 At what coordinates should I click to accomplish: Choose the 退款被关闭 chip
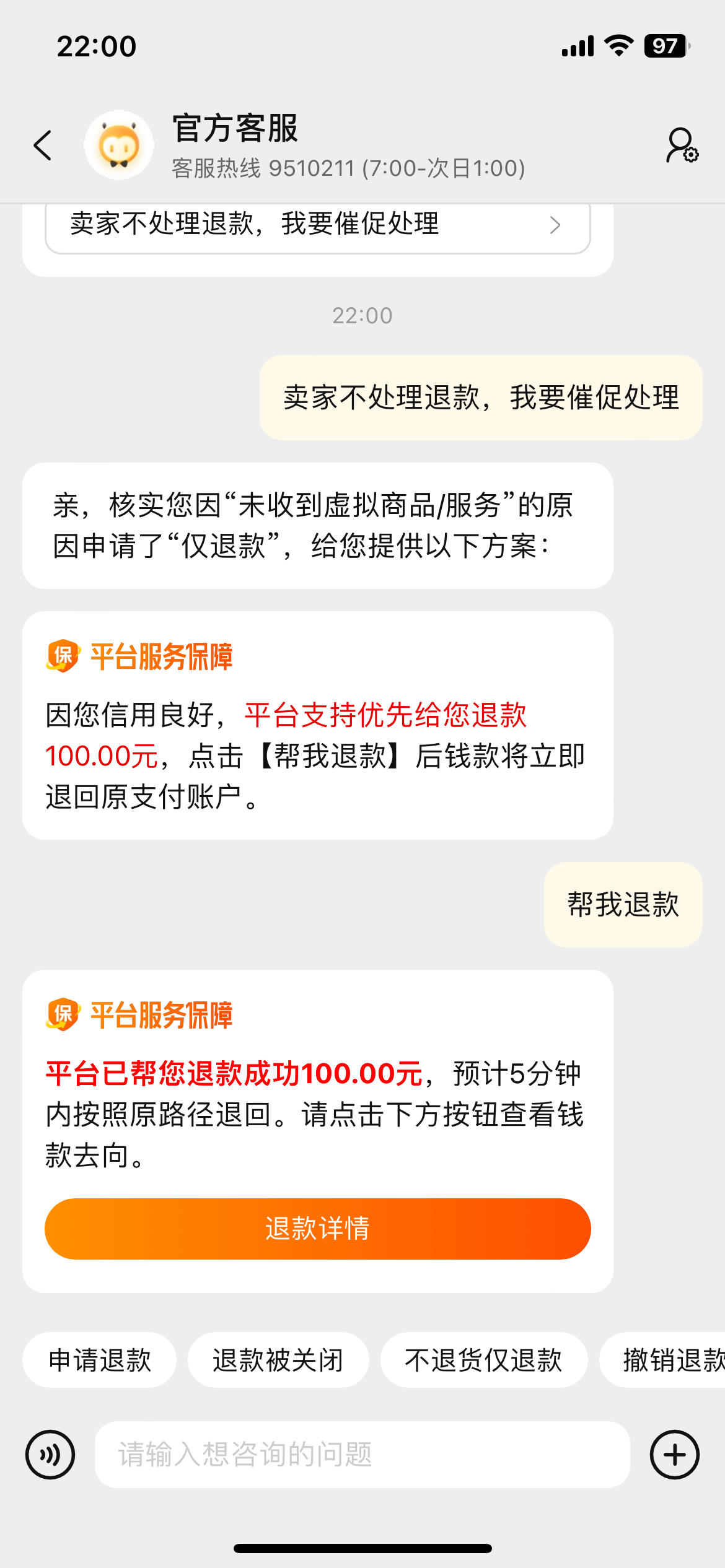pos(278,1361)
